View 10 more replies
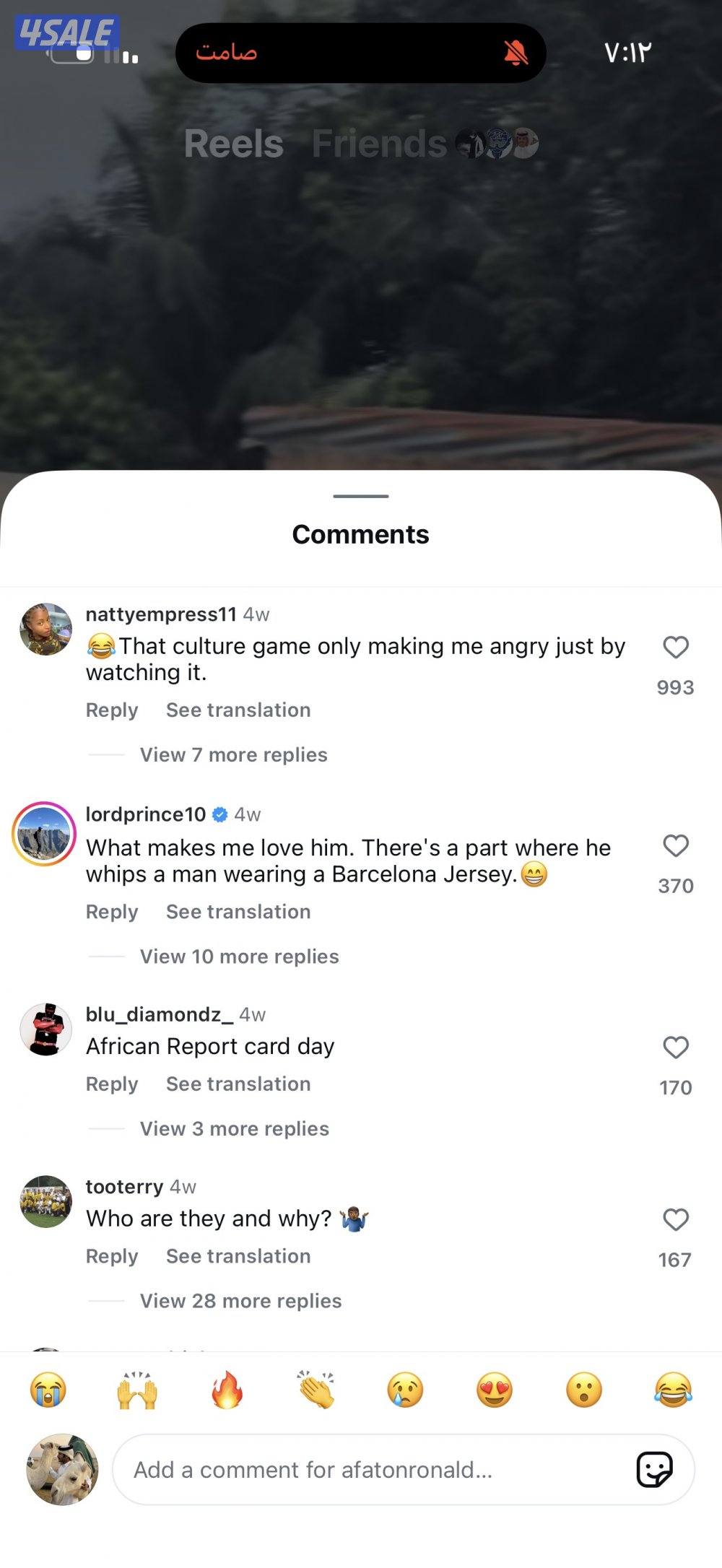722x1568 pixels. [239, 957]
